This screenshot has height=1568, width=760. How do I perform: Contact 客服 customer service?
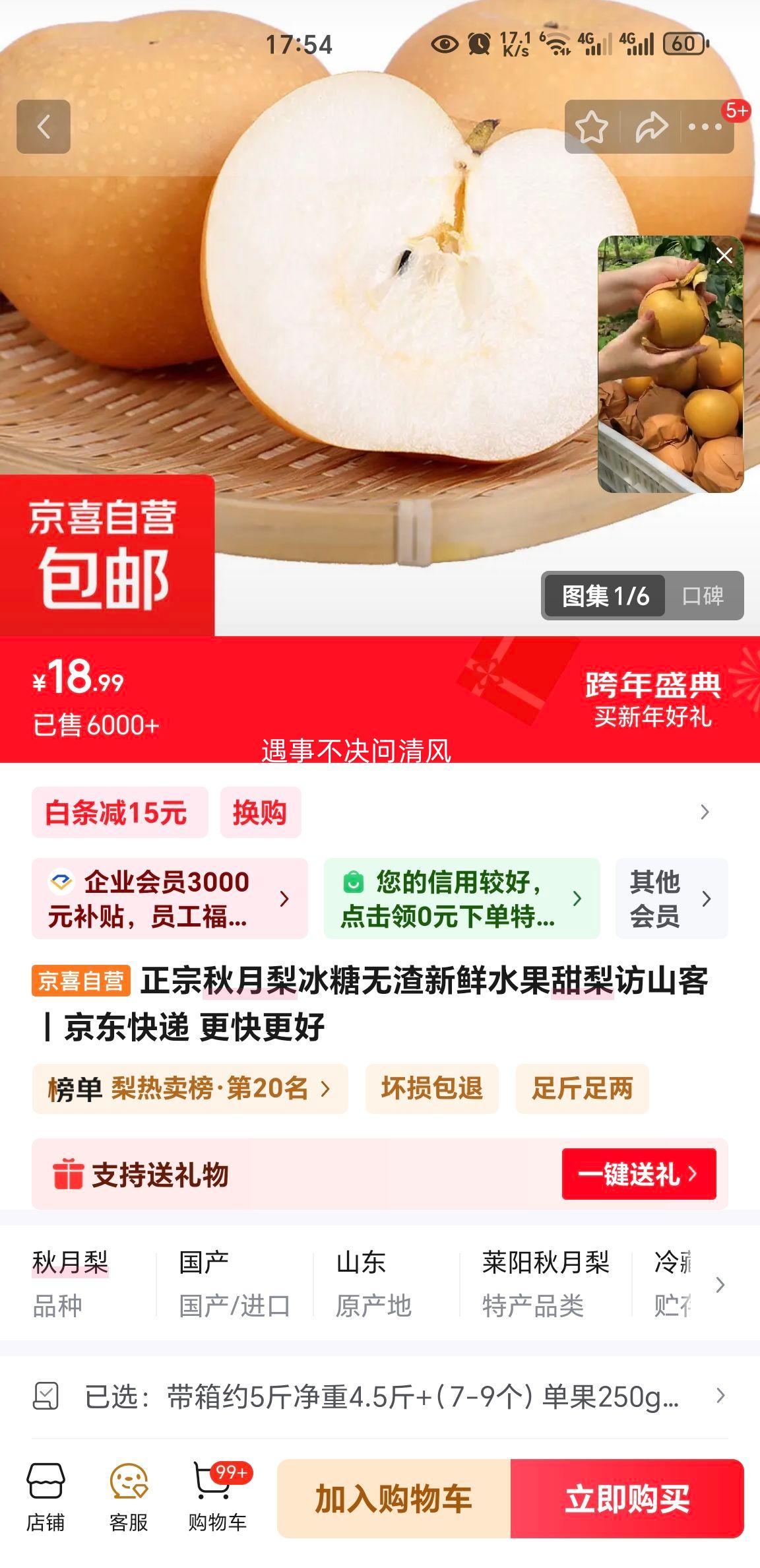point(129,1497)
